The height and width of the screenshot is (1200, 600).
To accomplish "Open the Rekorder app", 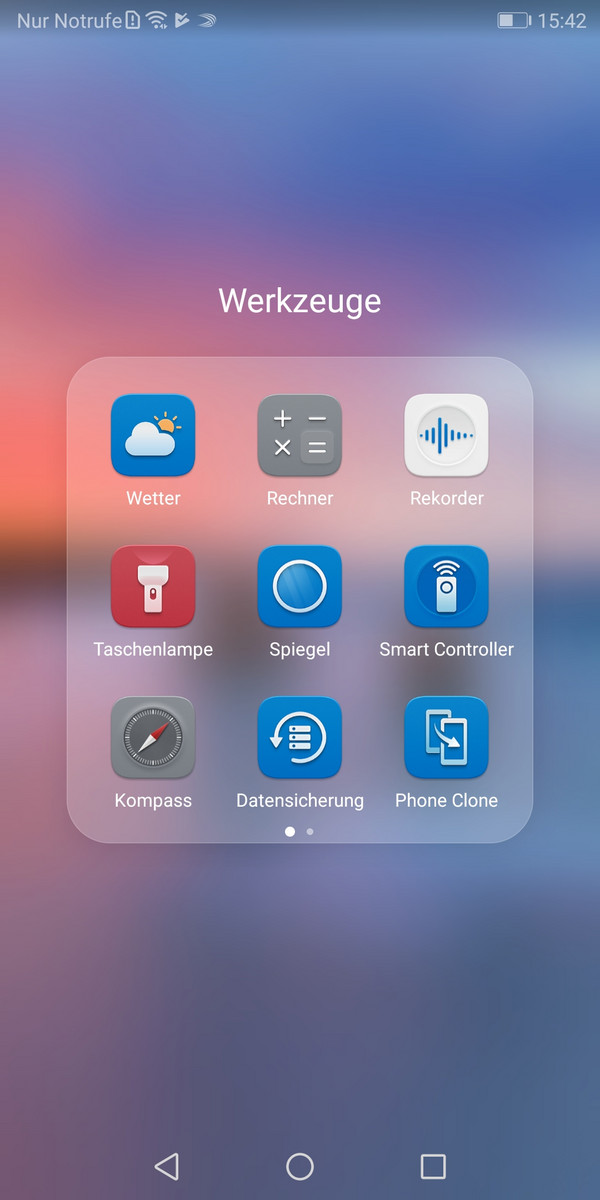I will (x=446, y=436).
